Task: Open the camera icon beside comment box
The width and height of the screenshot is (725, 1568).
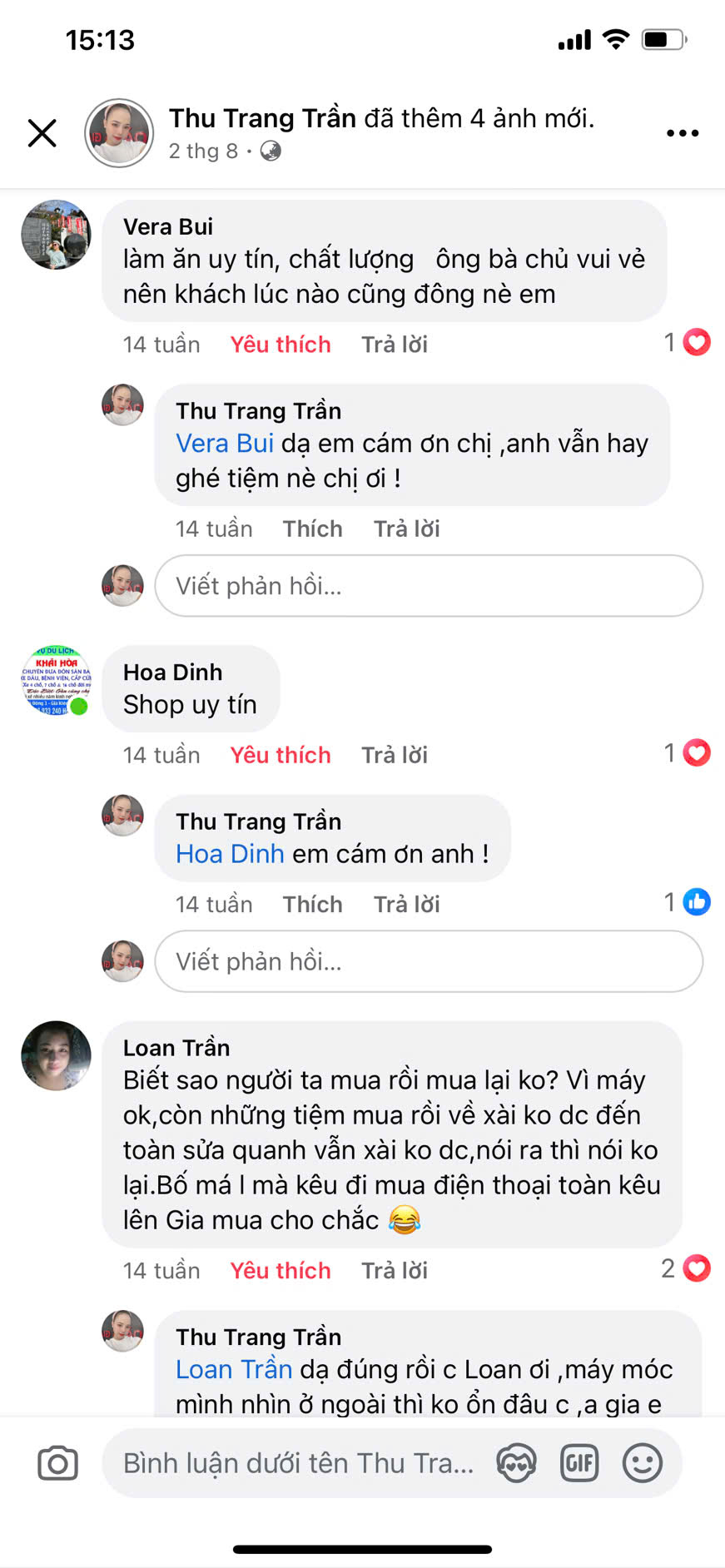Action: (58, 1463)
